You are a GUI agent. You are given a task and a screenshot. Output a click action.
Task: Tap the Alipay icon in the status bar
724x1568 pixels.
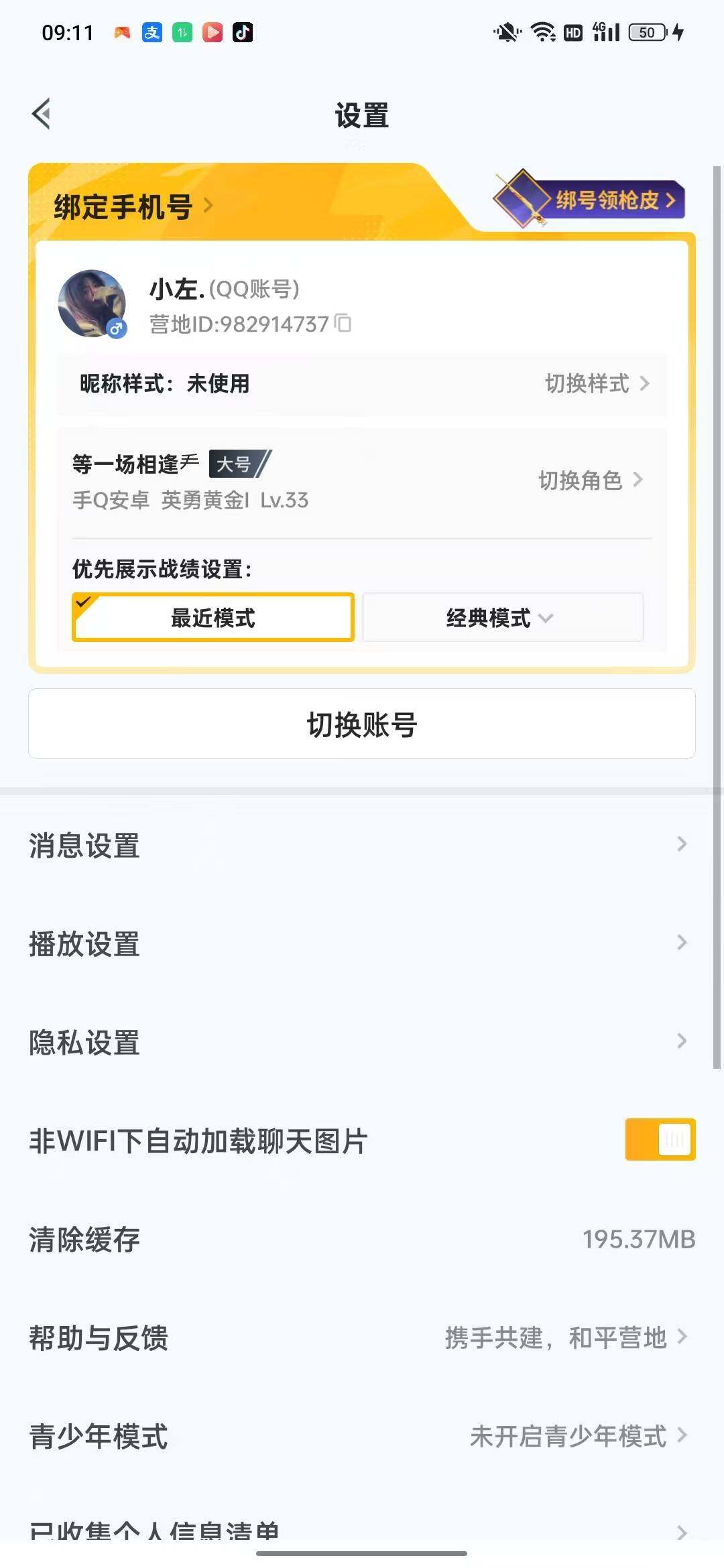pyautogui.click(x=150, y=32)
